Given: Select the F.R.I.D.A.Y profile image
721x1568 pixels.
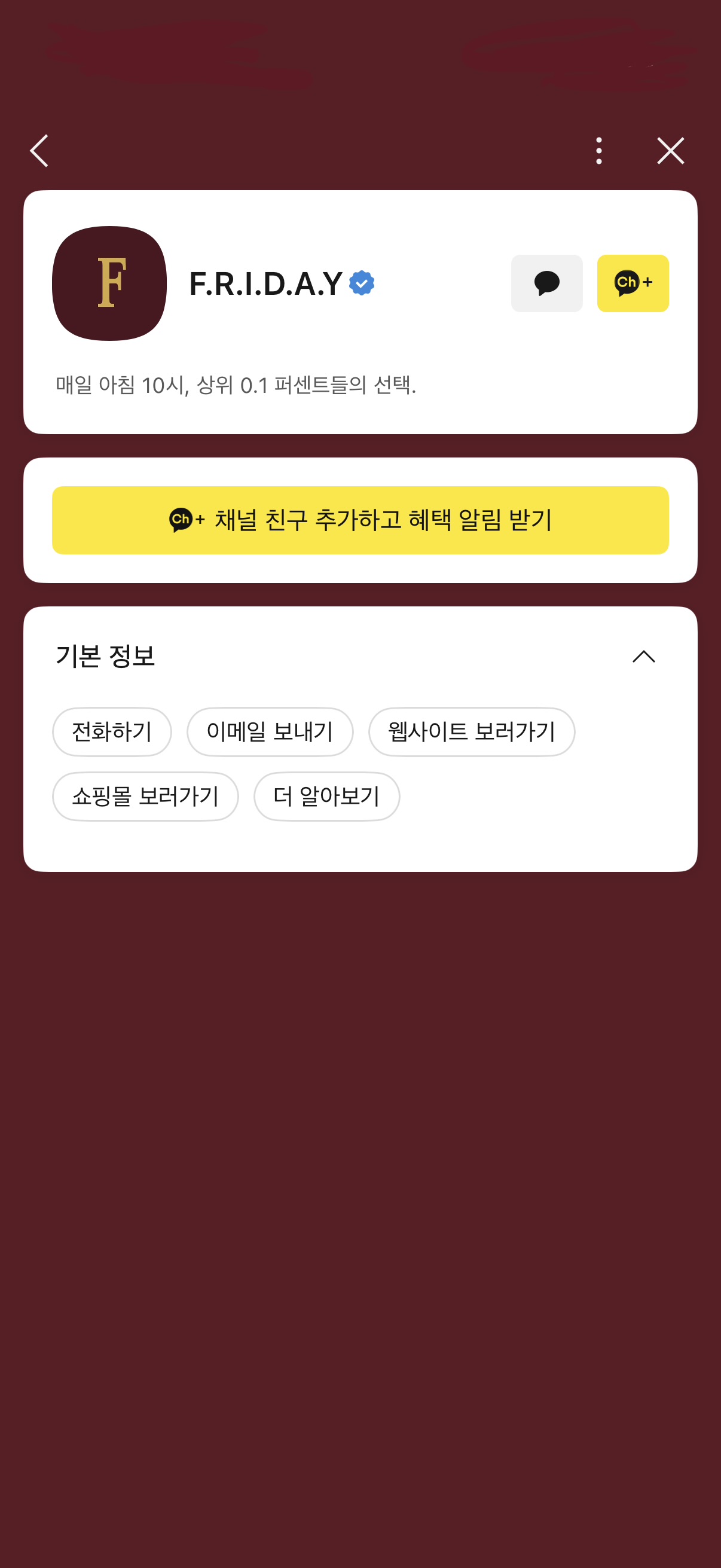Looking at the screenshot, I should coord(109,283).
